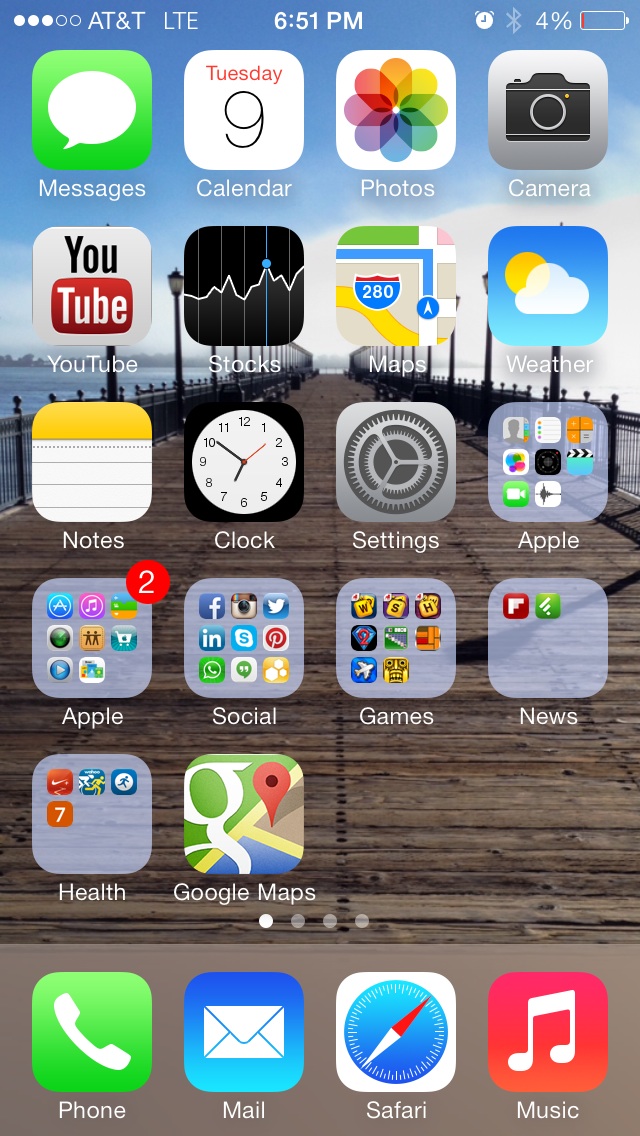Open the Apple folder with the notification badge

click(x=92, y=638)
